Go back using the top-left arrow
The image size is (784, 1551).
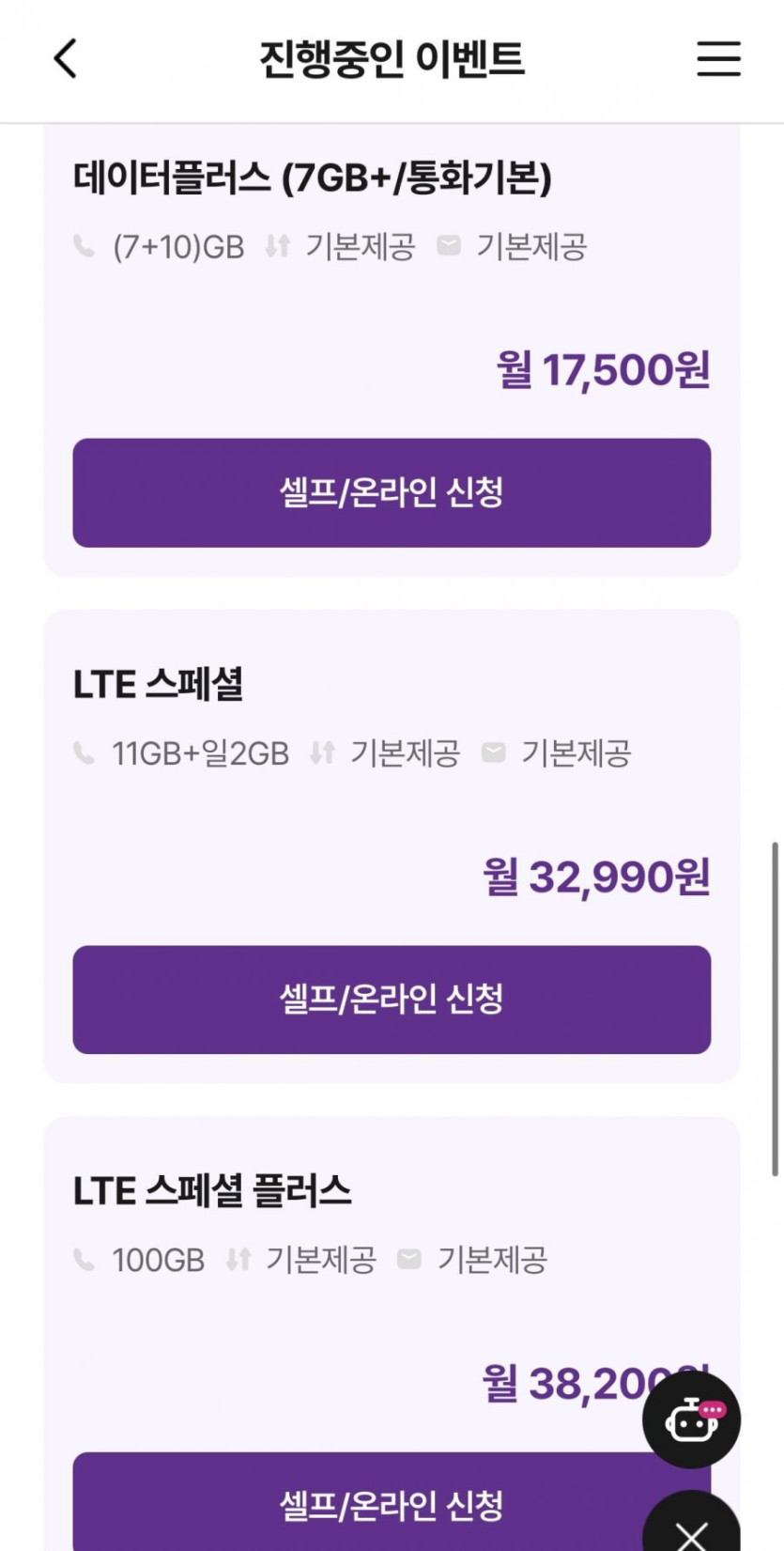coord(65,59)
